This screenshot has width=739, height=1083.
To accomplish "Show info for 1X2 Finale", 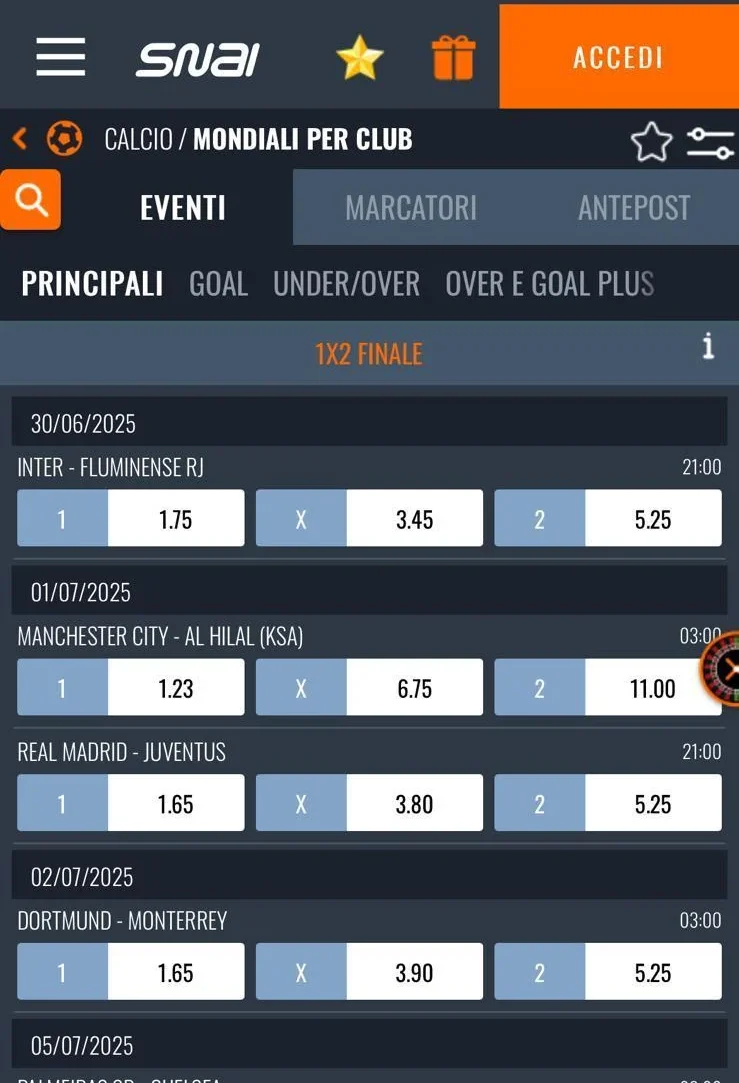I will [708, 347].
